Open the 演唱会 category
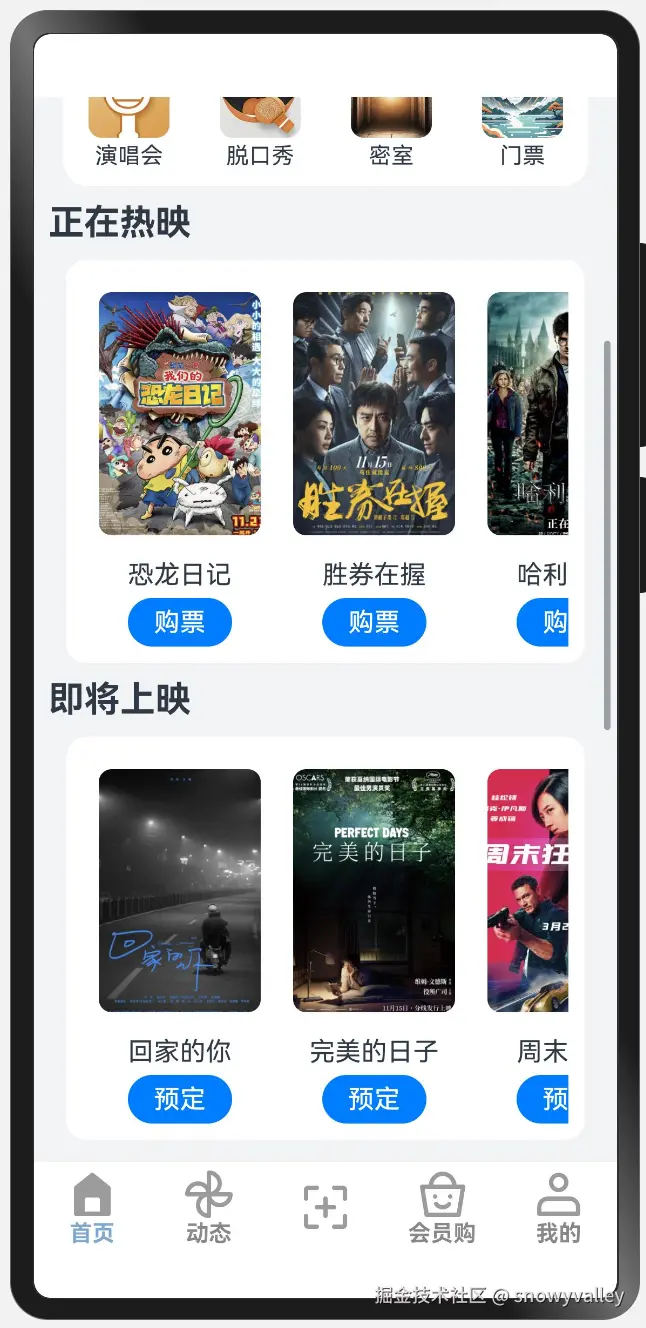Viewport: 646px width, 1328px height. 129,130
